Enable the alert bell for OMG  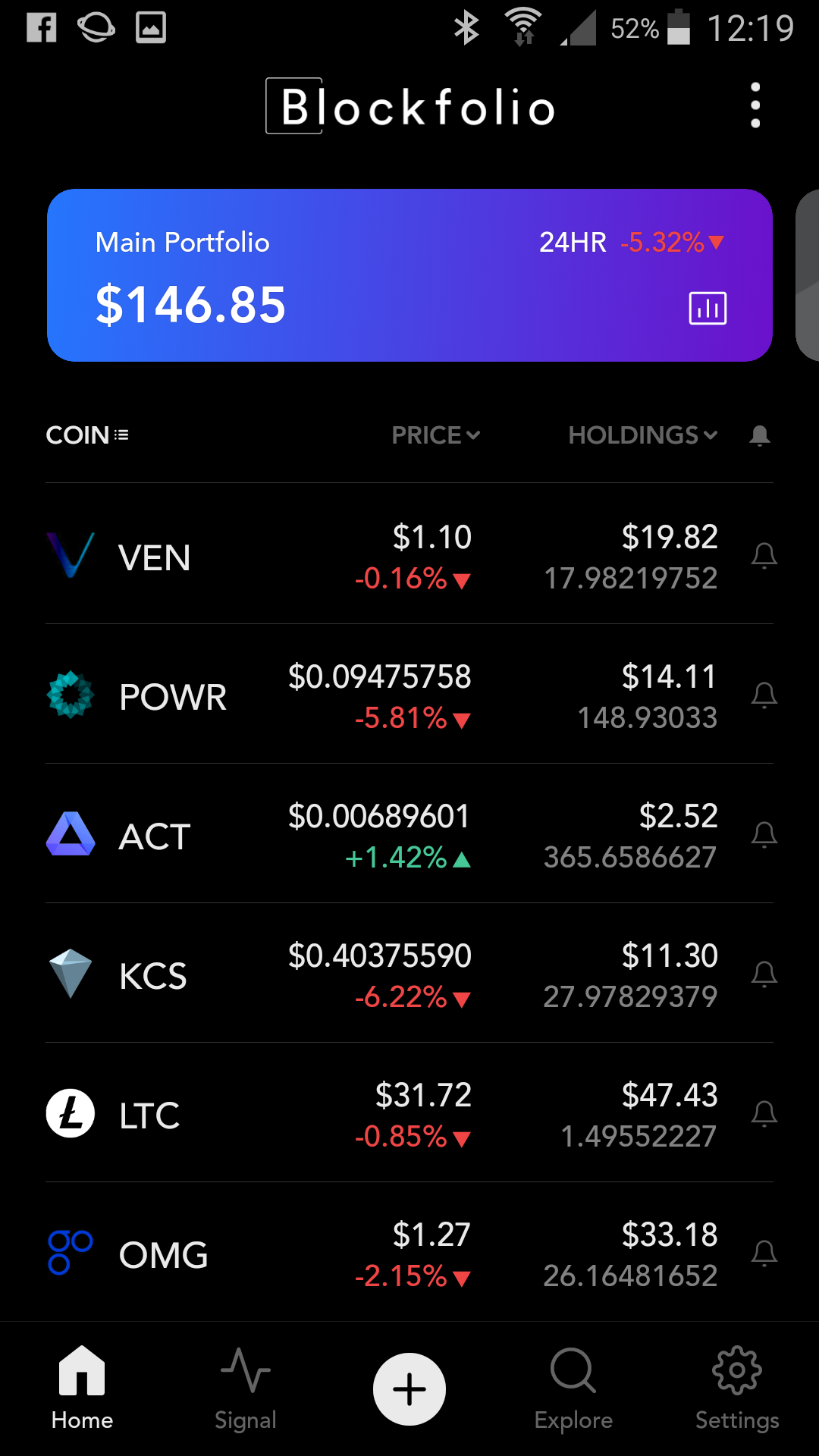point(764,1254)
